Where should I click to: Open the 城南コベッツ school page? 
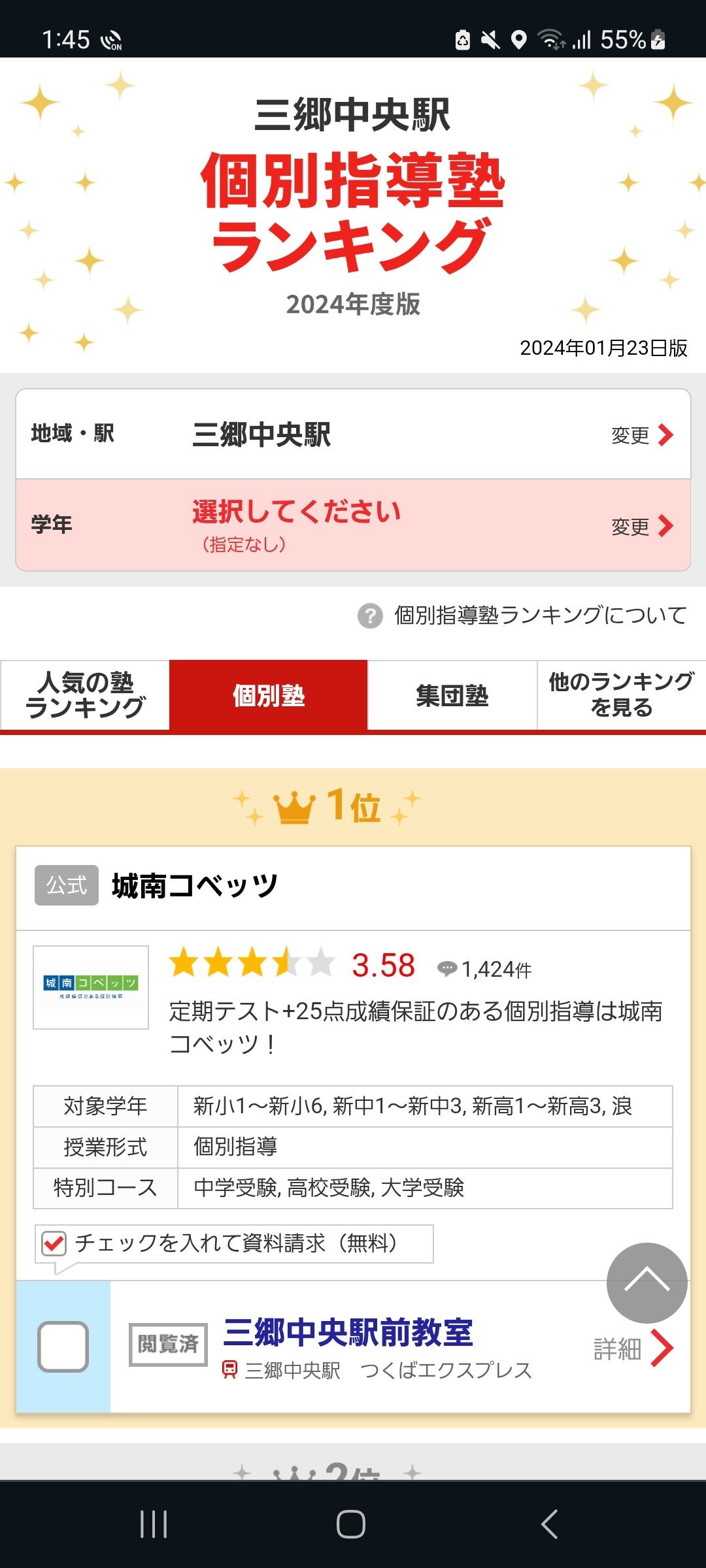click(x=195, y=886)
